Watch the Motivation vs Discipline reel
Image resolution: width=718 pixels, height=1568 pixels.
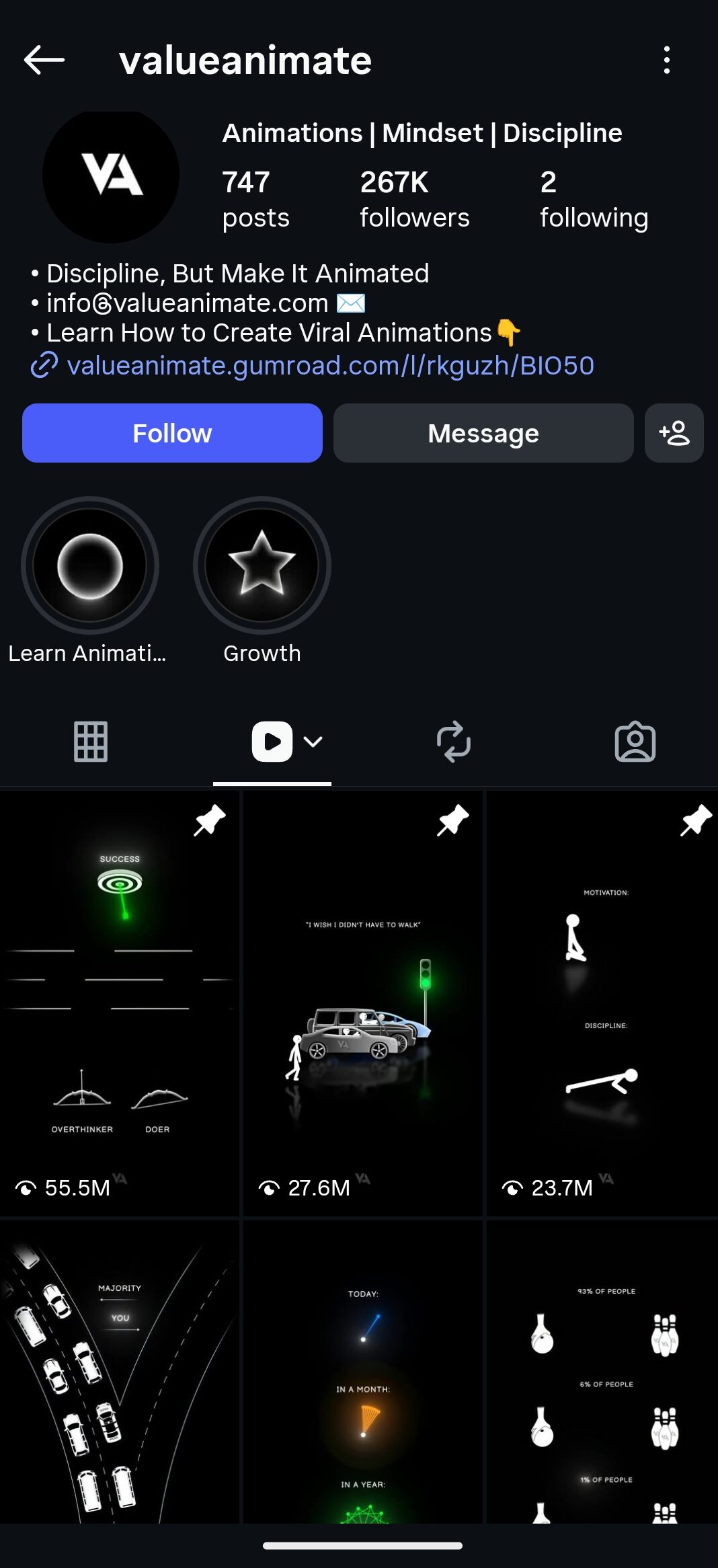pos(602,1002)
